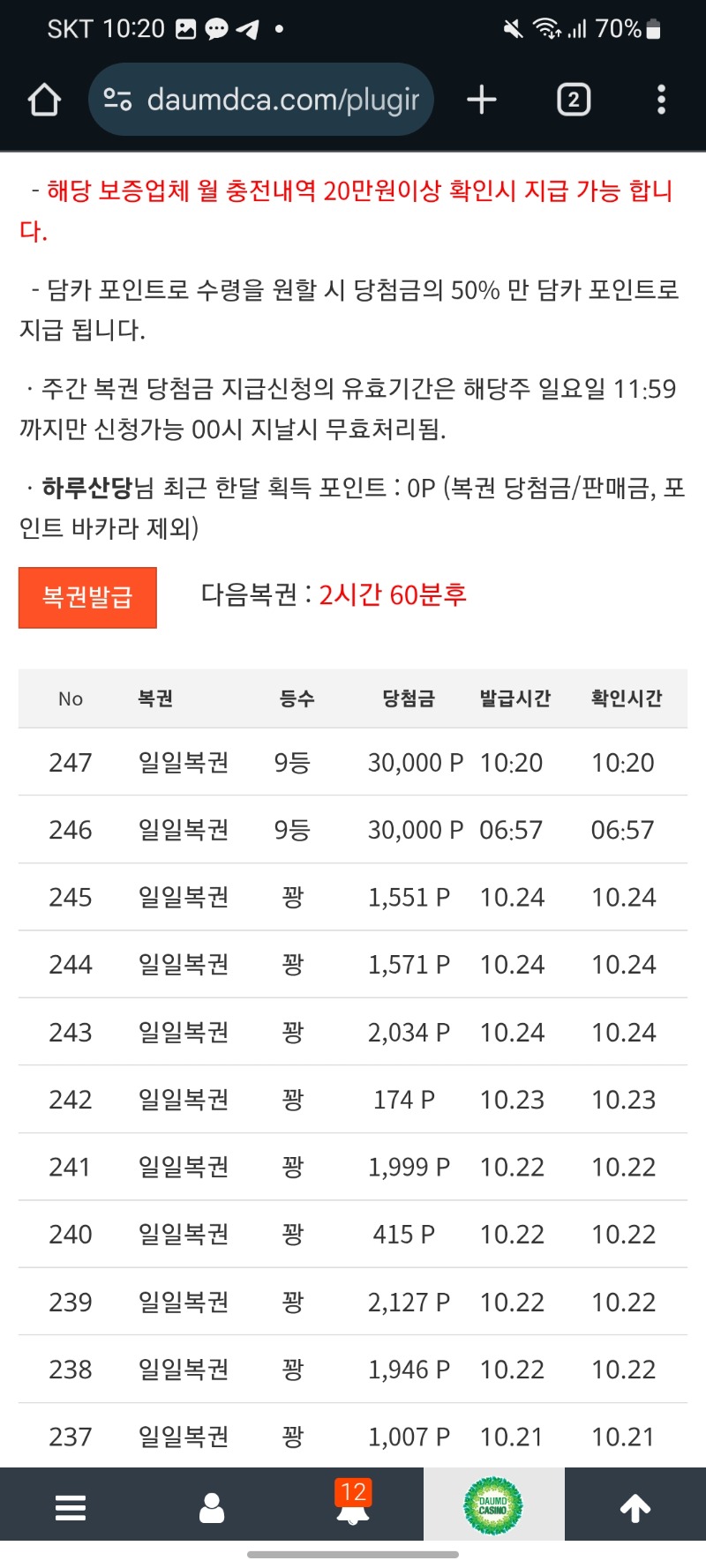Open the hamburger menu in bottom bar
Viewport: 706px width, 1568px height.
point(71,1507)
